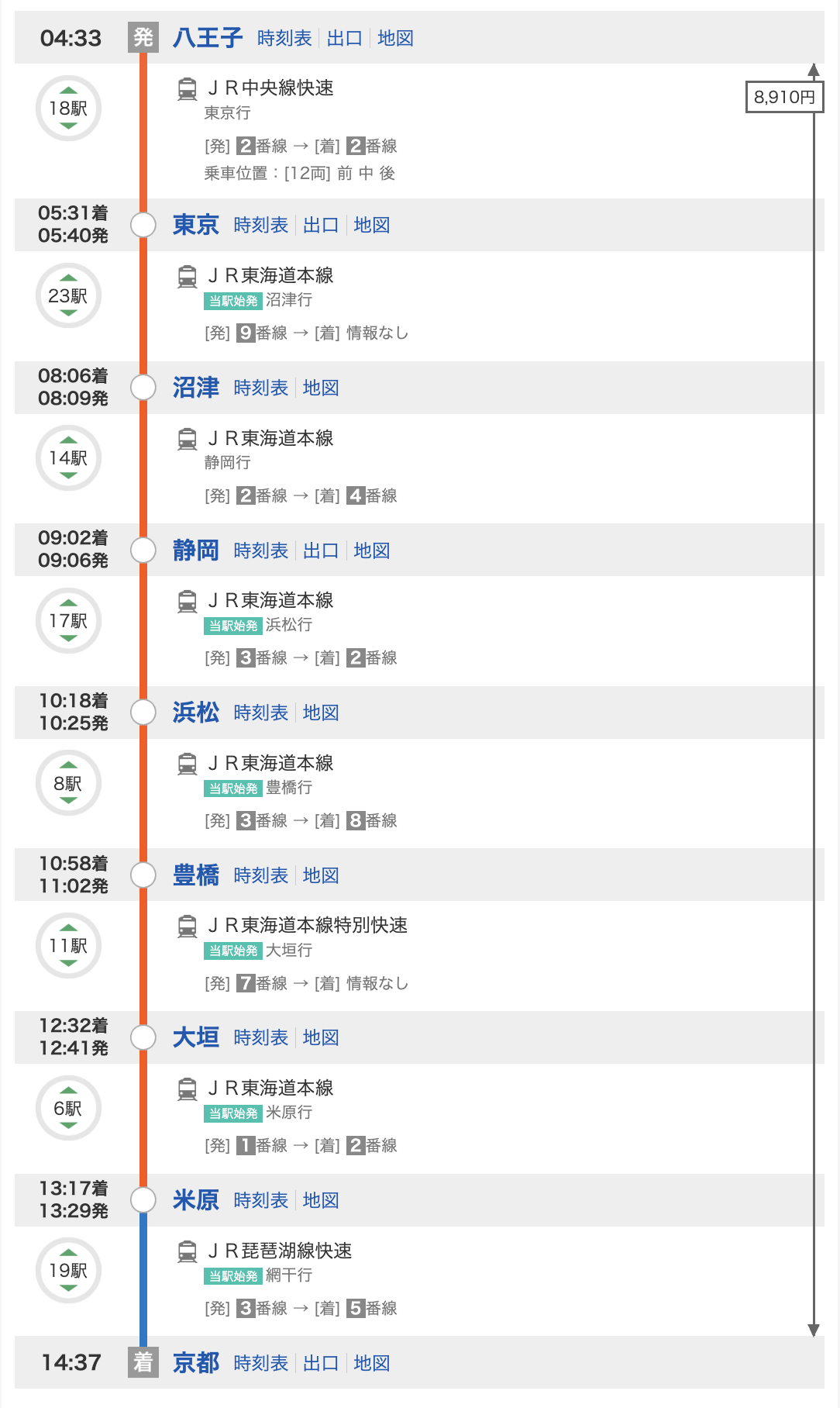Expand the 14駅 stops after 沼津

click(x=69, y=457)
